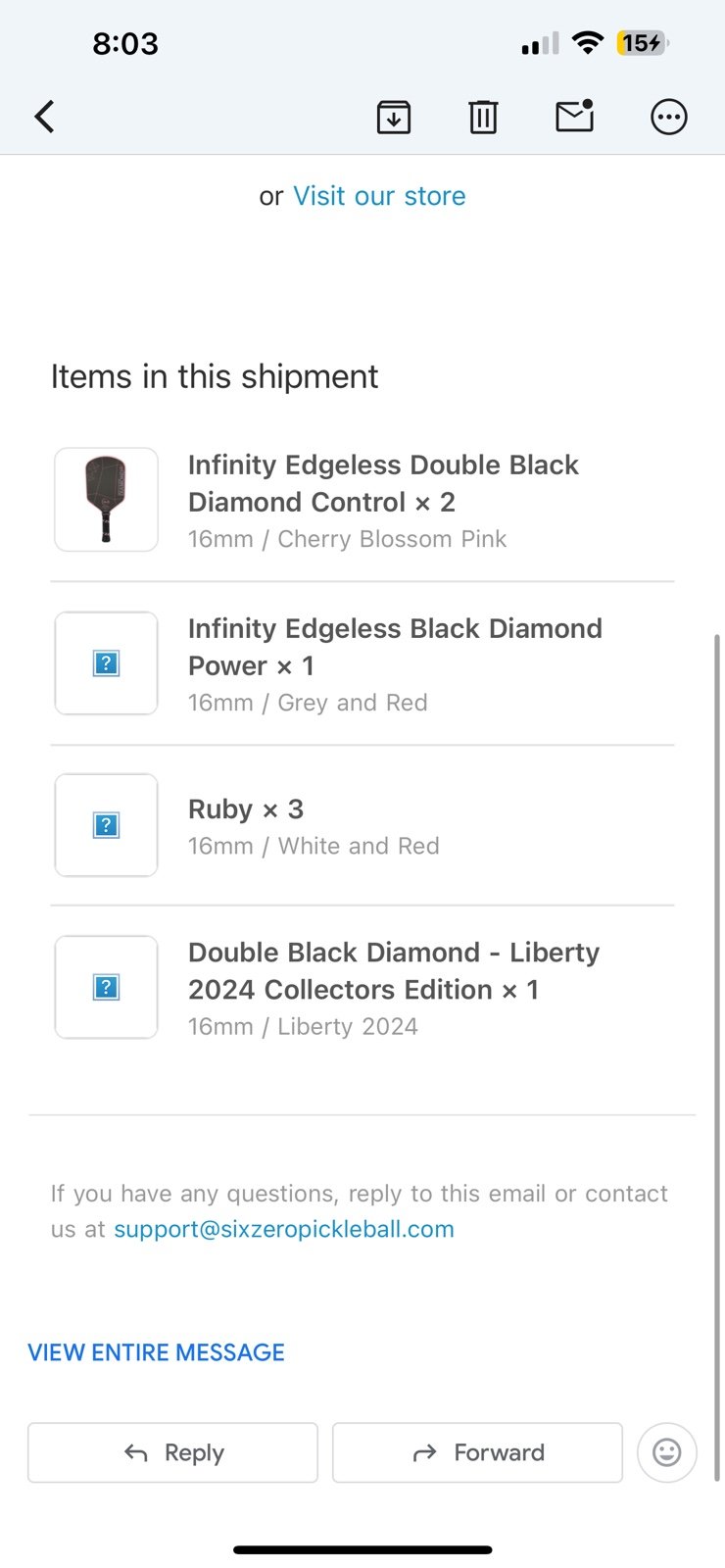Reply to this email

[172, 1452]
